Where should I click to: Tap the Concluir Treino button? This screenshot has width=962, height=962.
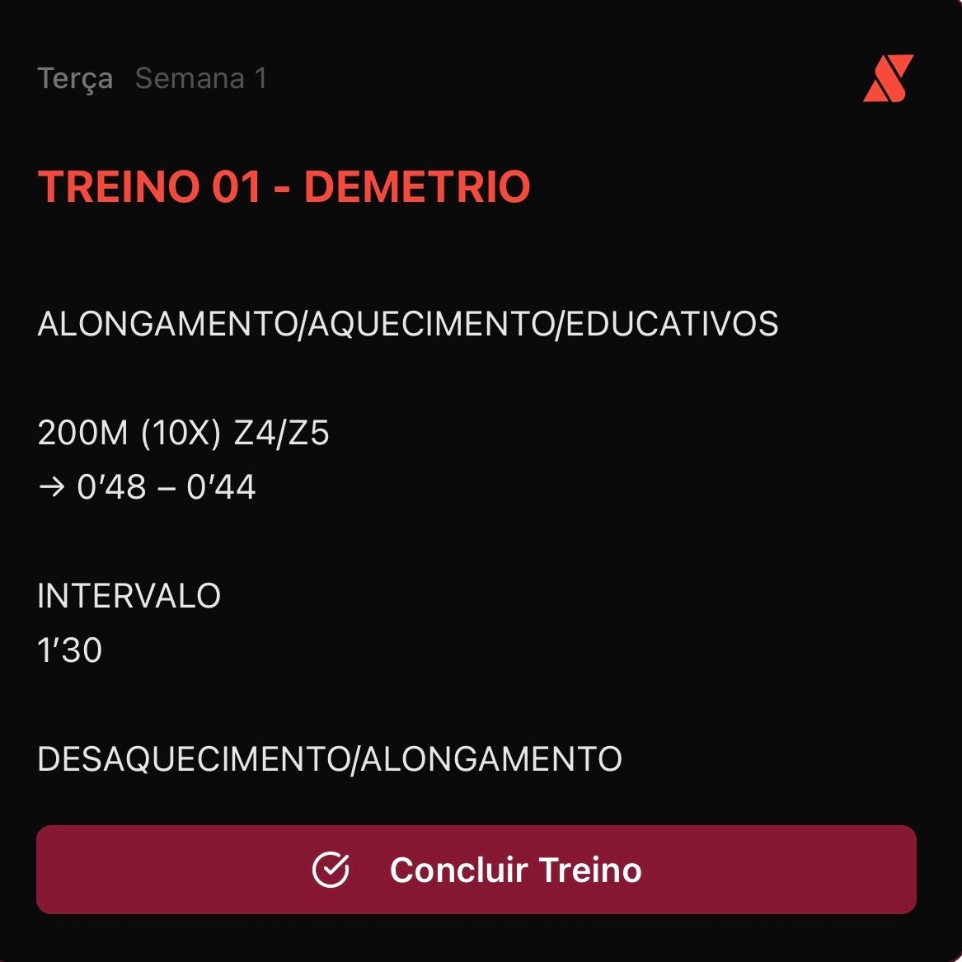point(476,869)
